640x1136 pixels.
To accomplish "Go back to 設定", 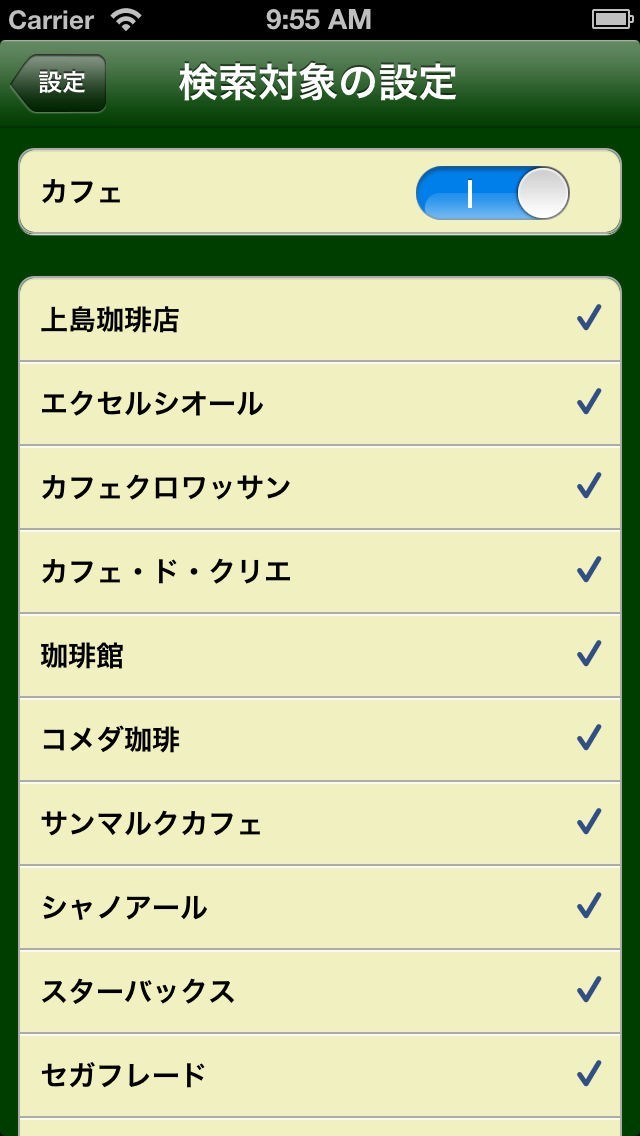I will [x=58, y=83].
